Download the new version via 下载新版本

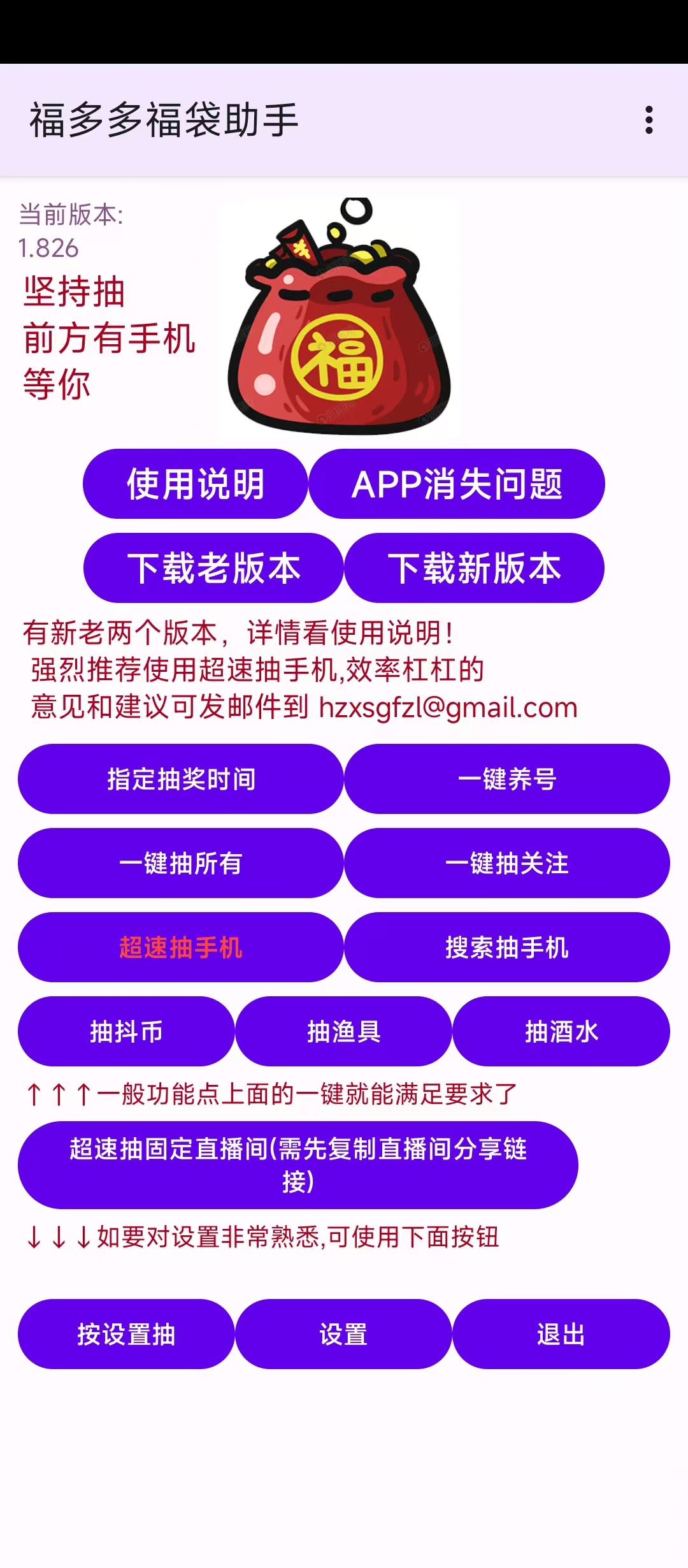474,568
